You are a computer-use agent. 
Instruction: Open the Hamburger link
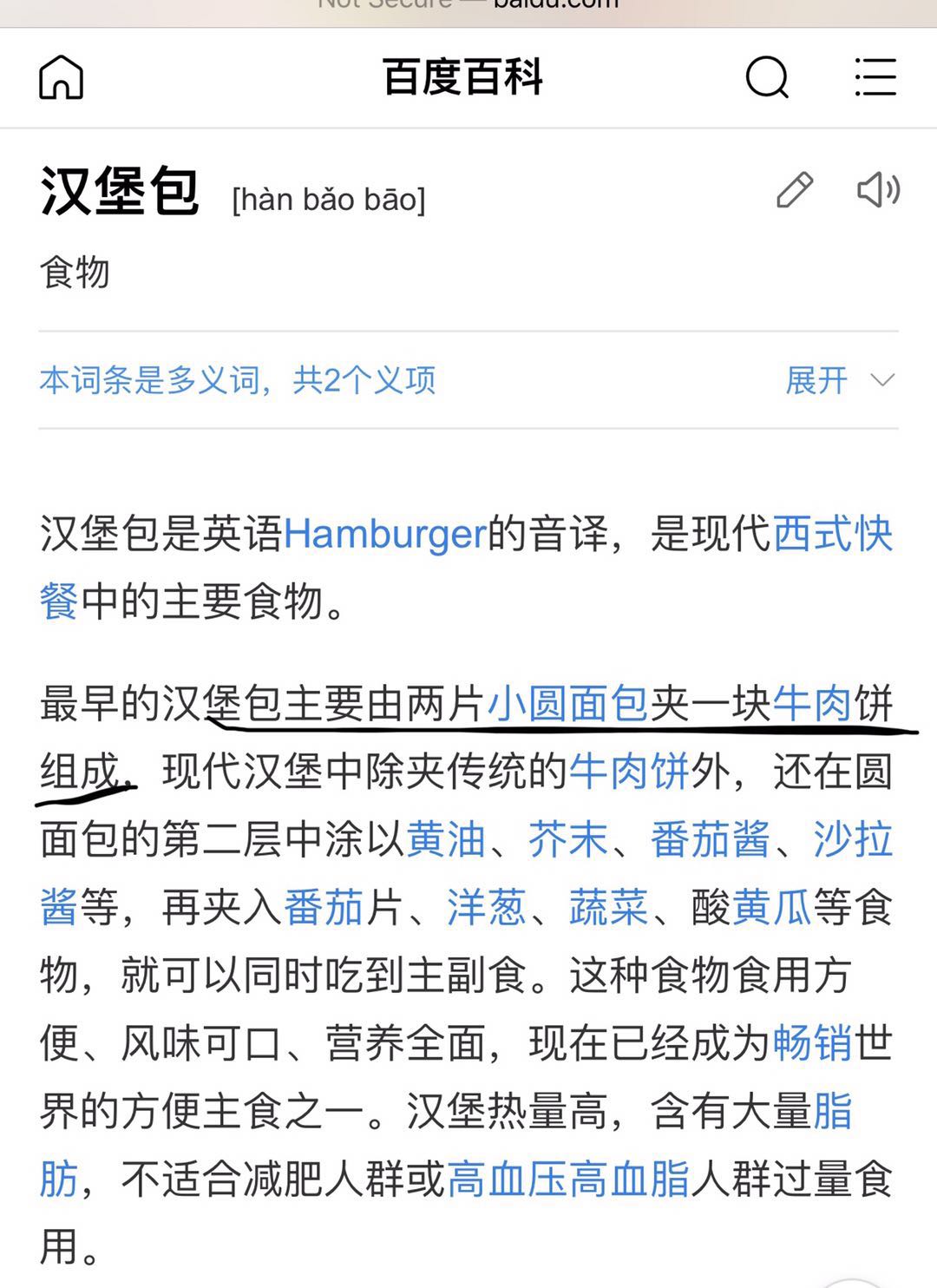(x=384, y=533)
